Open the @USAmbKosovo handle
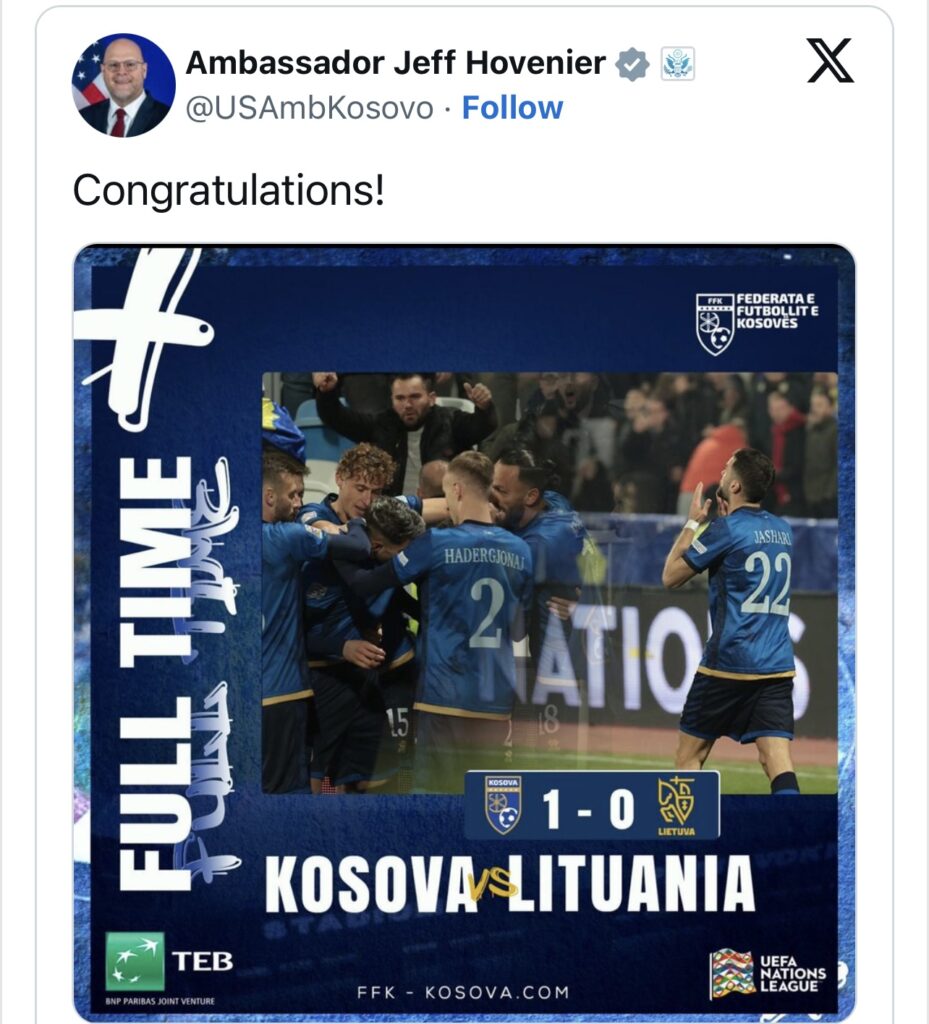The width and height of the screenshot is (929, 1024). (310, 108)
